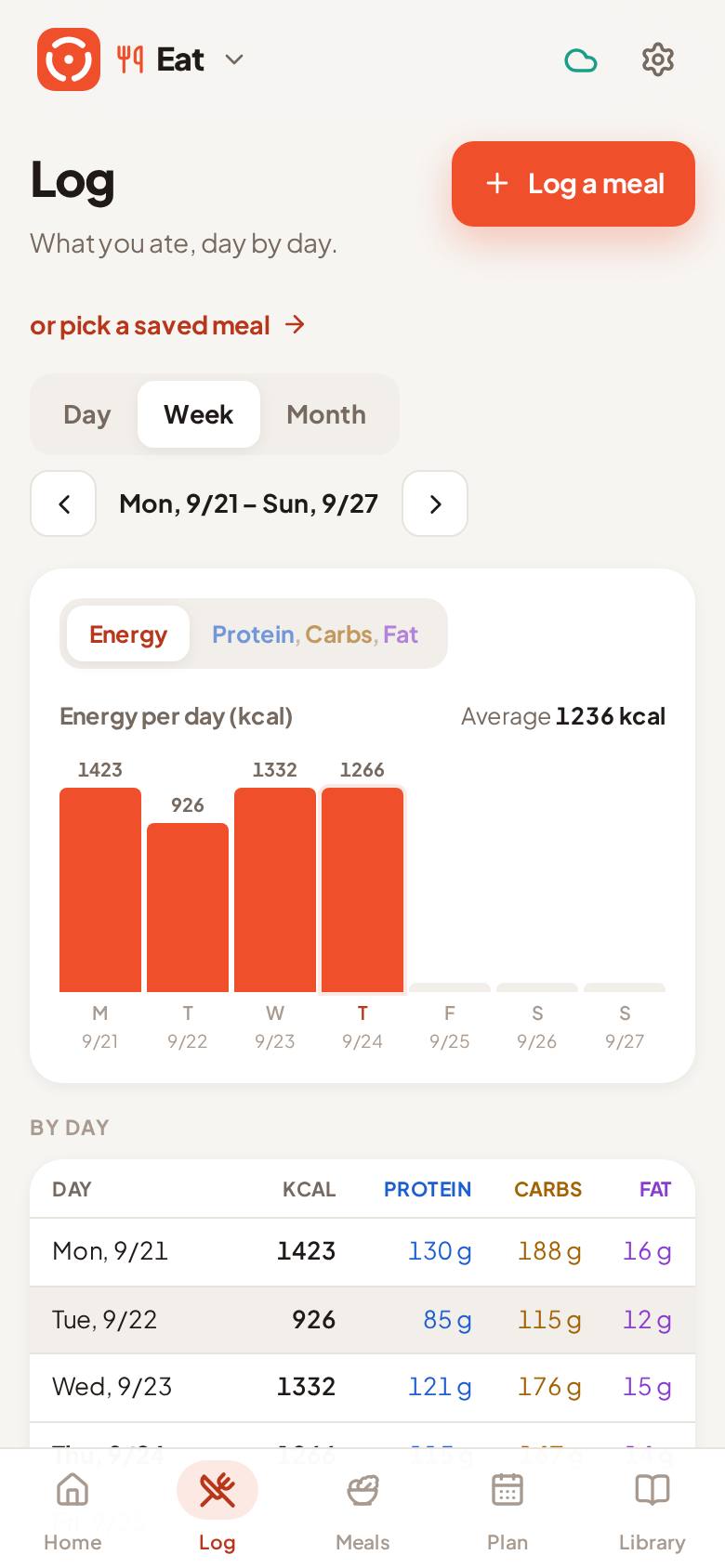Viewport: 725px width, 1568px height.
Task: Expand the Eat app switcher dropdown
Action: click(180, 59)
